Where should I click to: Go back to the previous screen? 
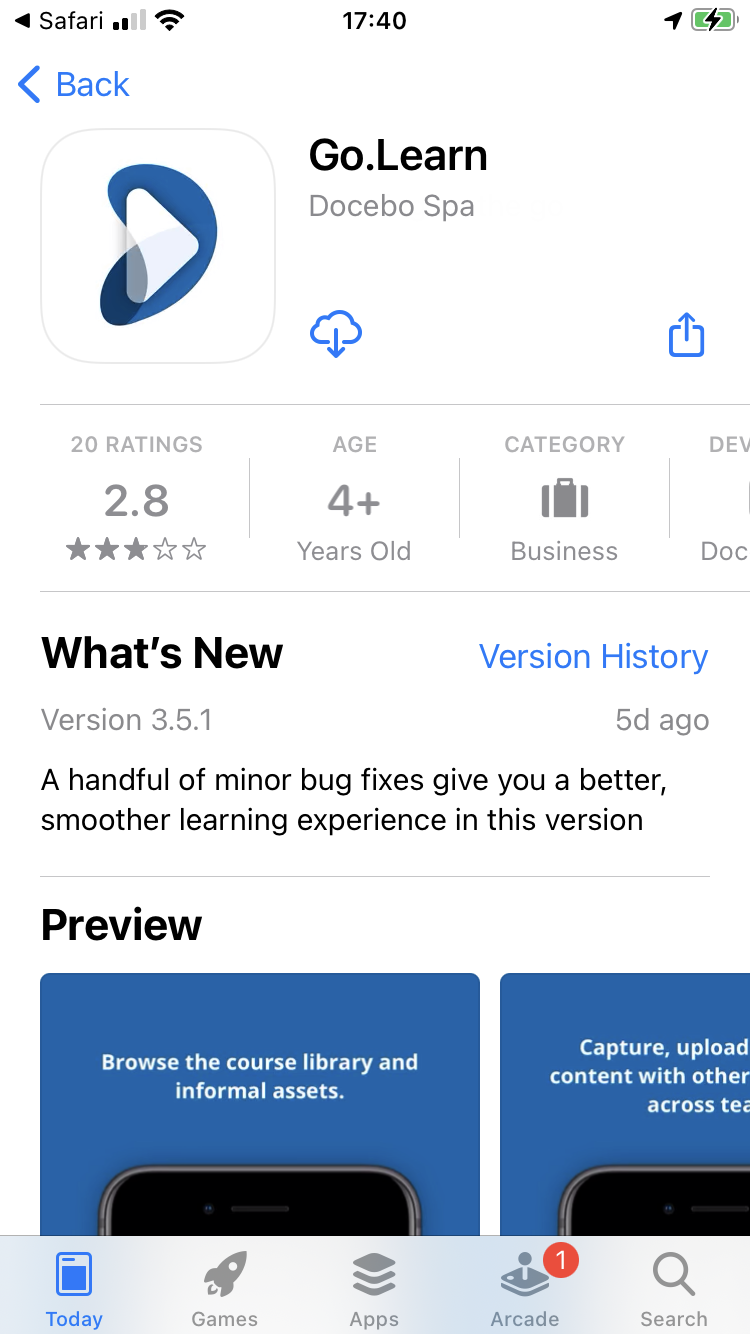tap(74, 85)
